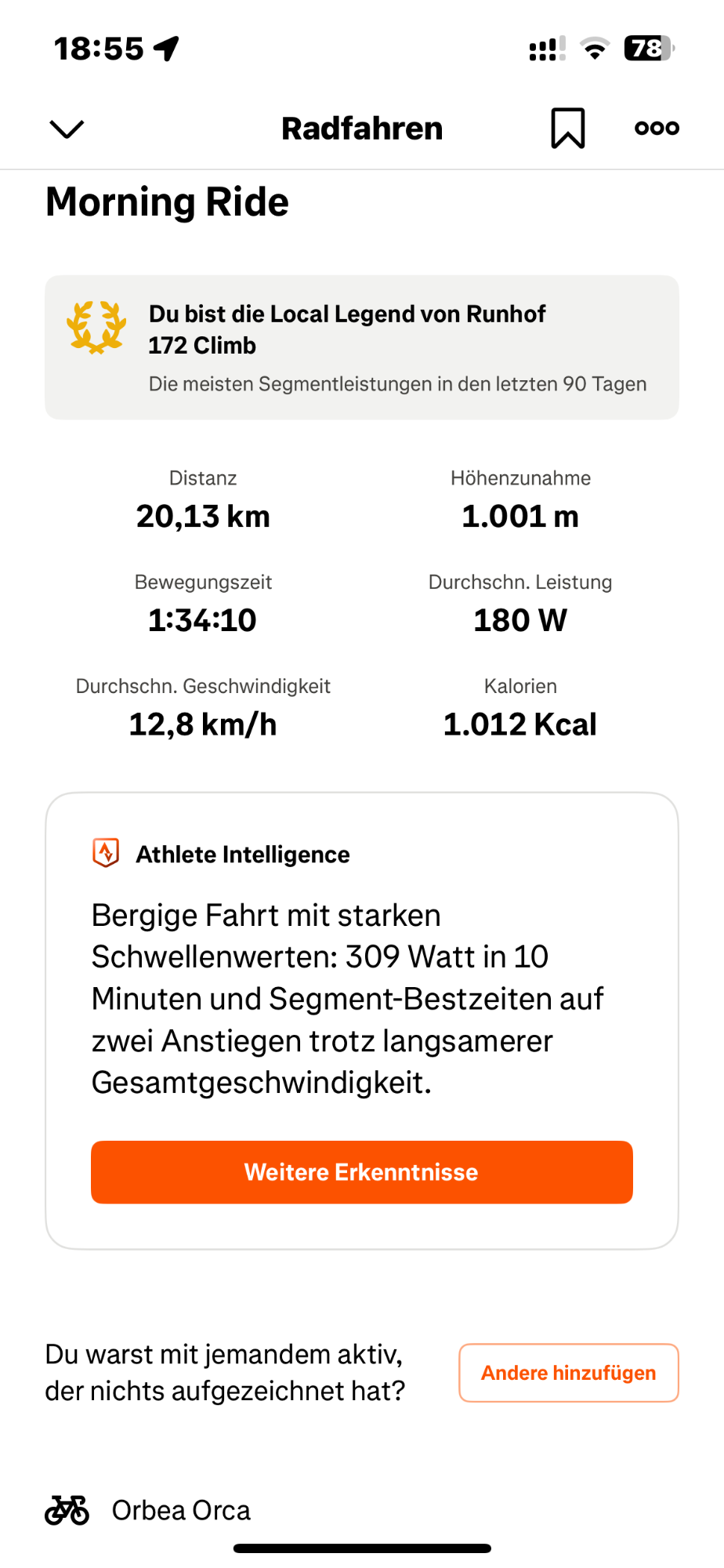
Task: Bookmark this Morning Ride activity
Action: tap(567, 128)
